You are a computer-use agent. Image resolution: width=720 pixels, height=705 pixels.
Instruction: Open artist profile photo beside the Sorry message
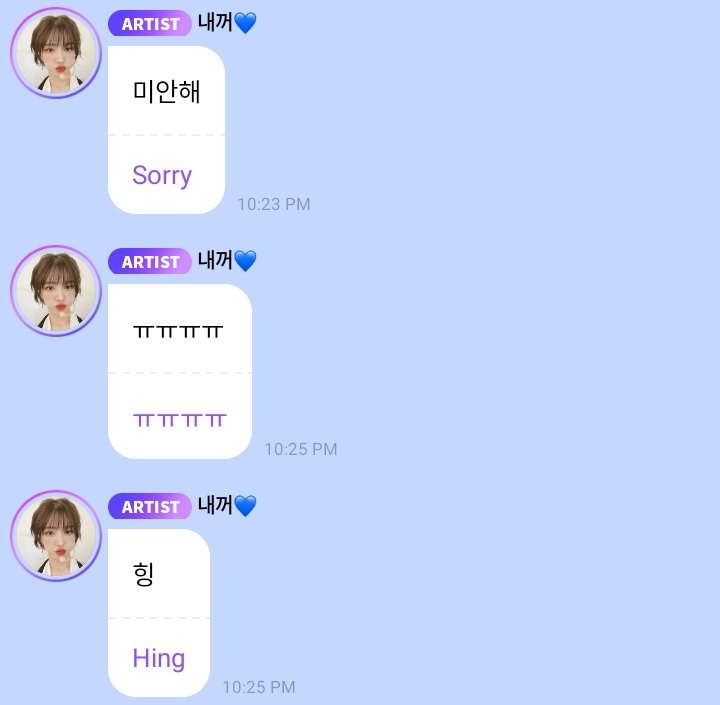(x=56, y=54)
